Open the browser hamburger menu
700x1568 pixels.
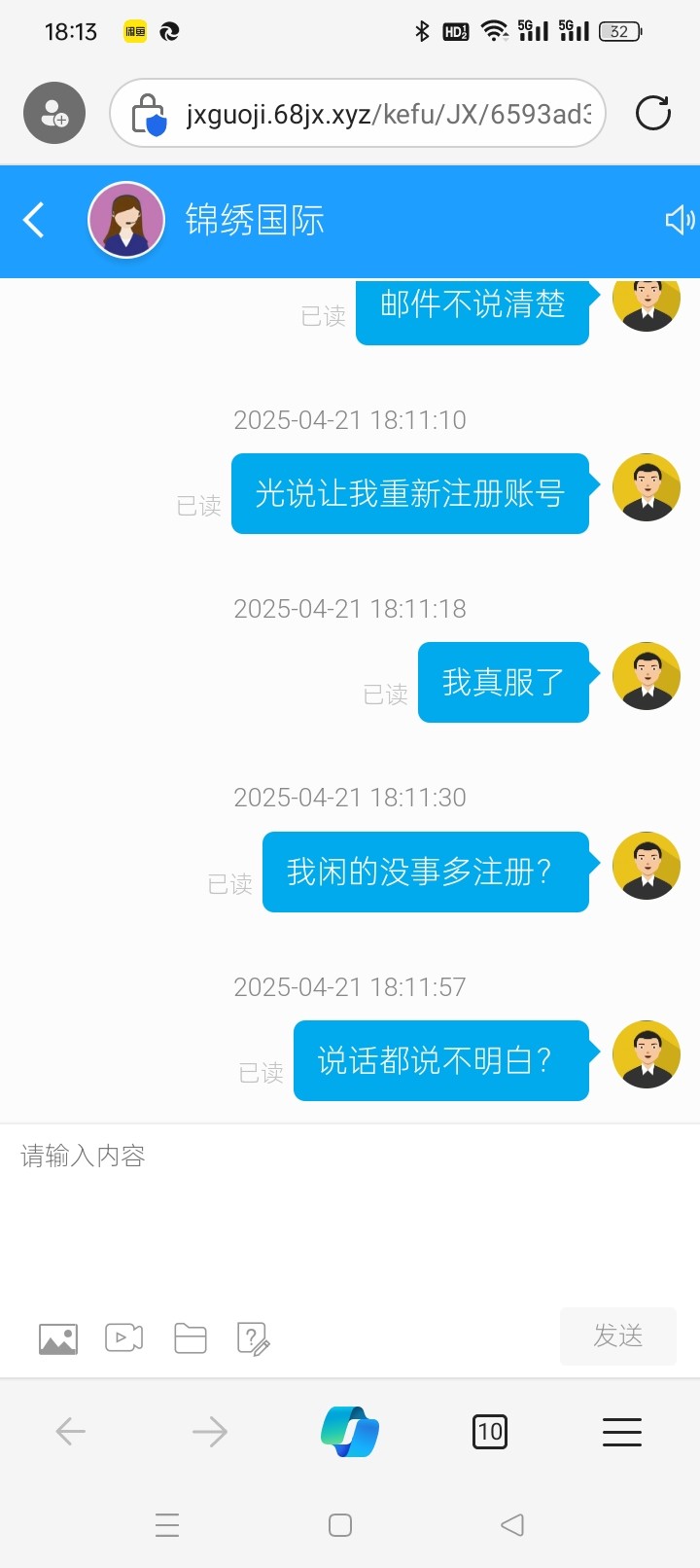[622, 1432]
